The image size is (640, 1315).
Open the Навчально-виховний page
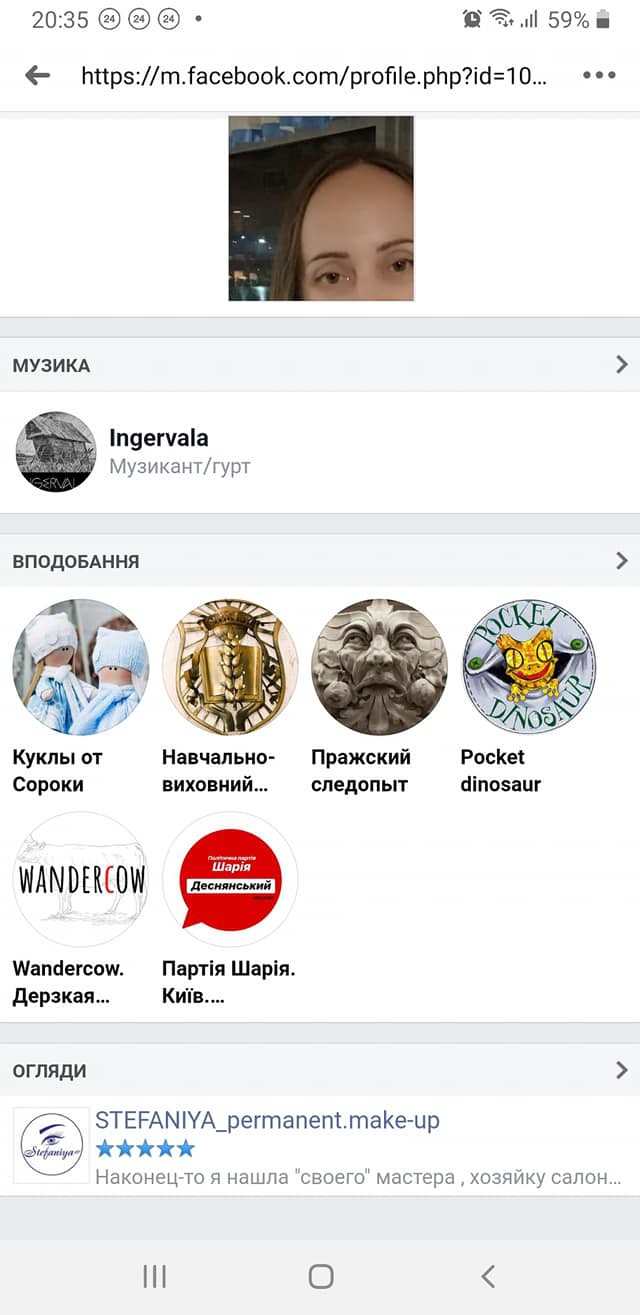pos(230,667)
